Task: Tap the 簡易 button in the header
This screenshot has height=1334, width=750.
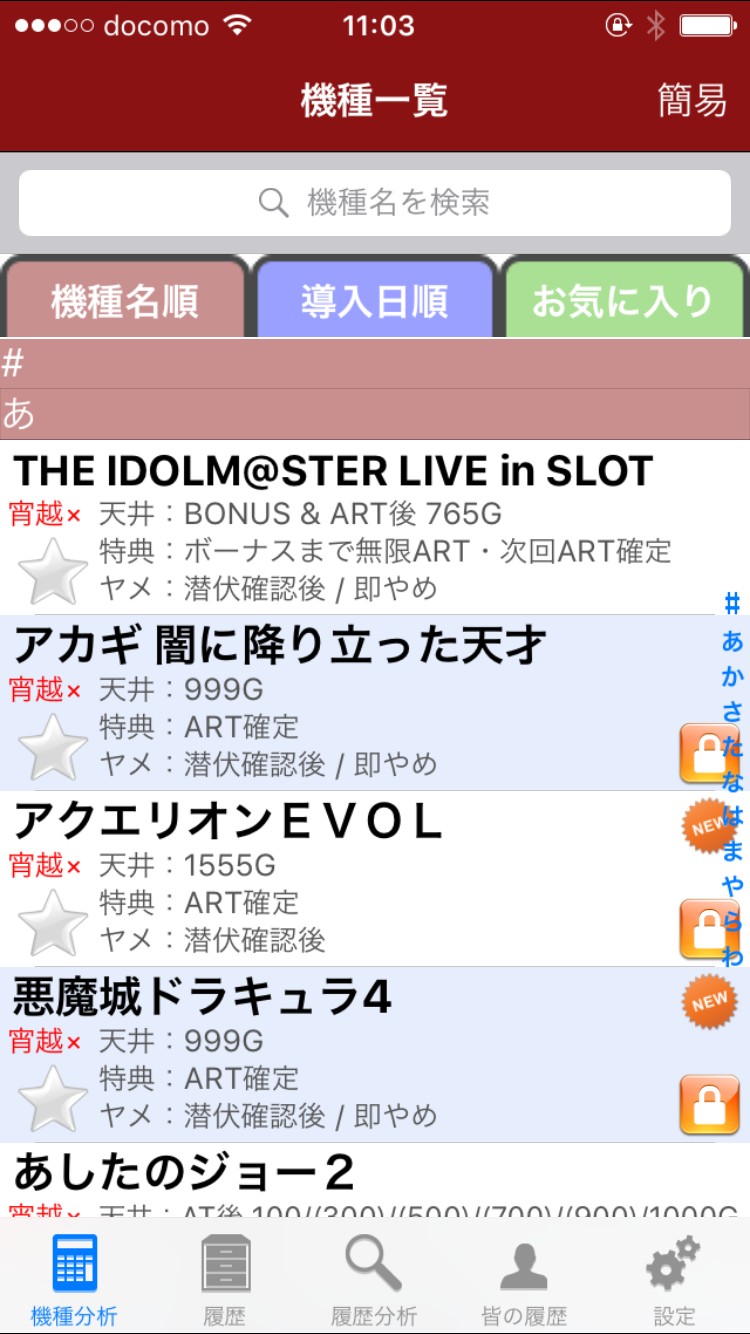Action: pos(691,101)
